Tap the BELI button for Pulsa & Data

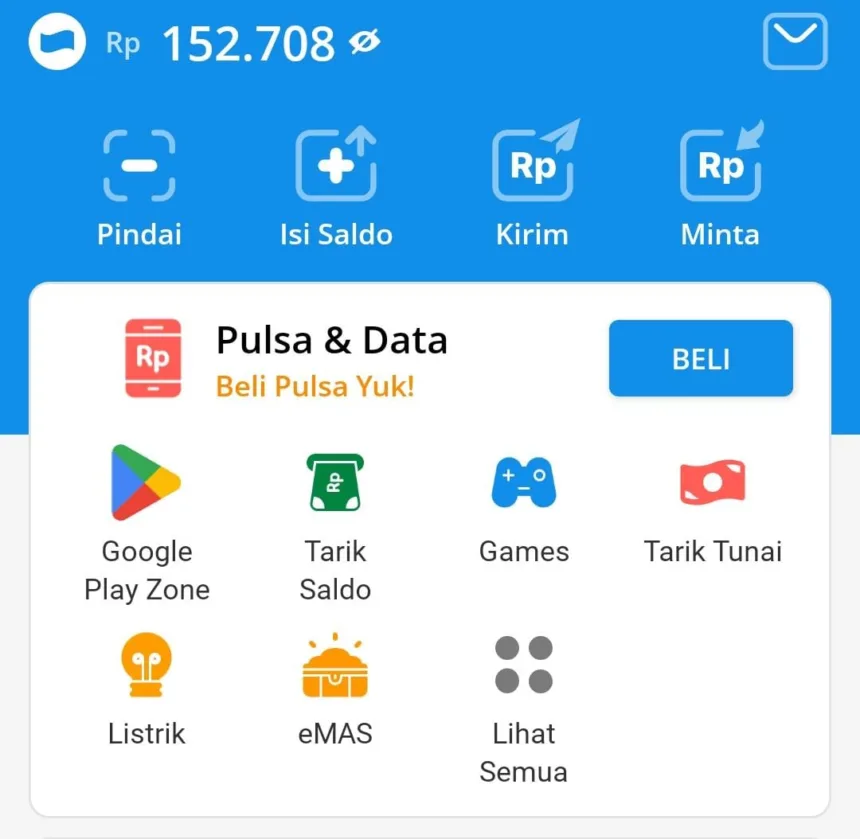[700, 359]
